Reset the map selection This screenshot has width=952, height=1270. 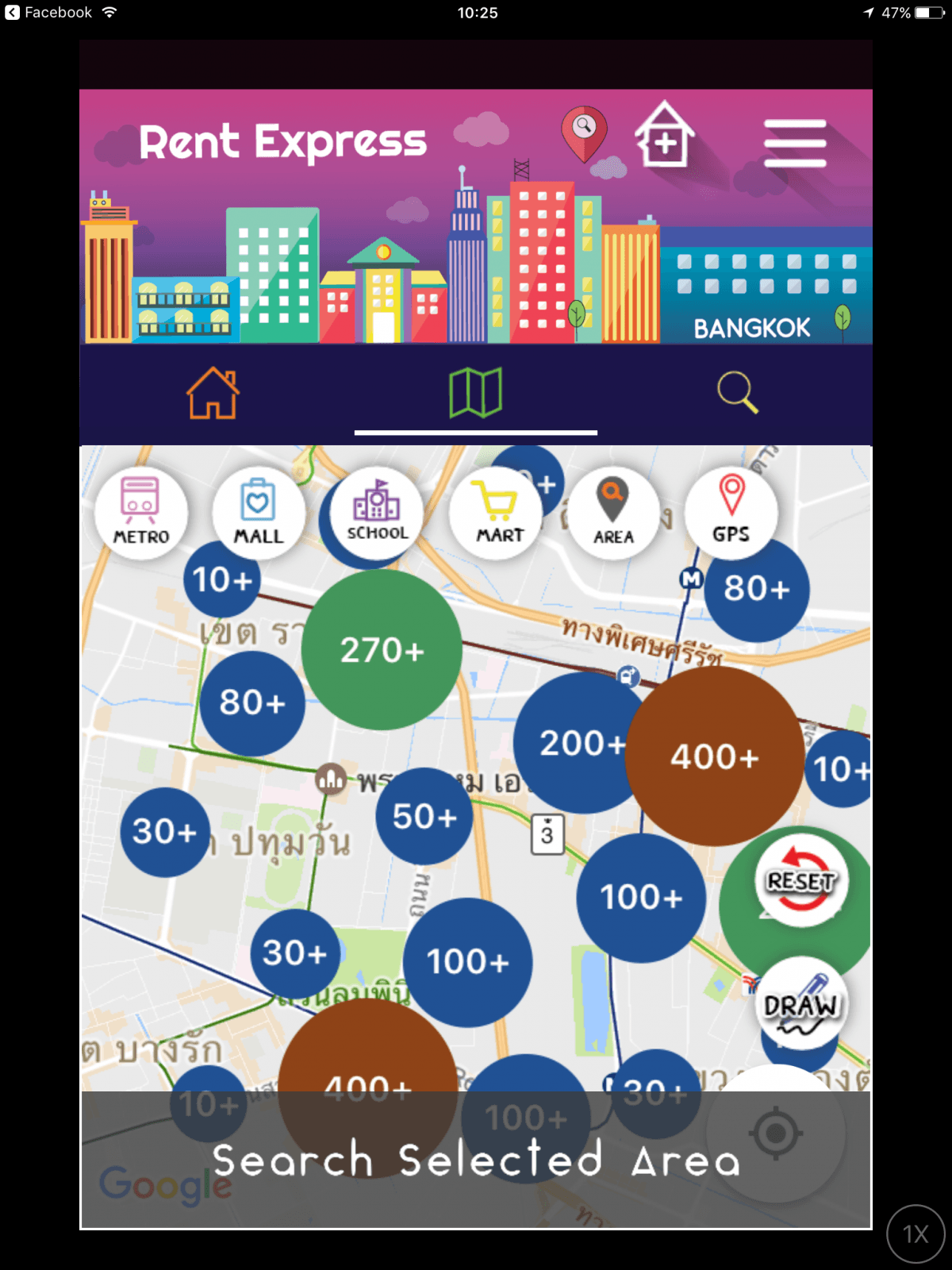coord(800,881)
